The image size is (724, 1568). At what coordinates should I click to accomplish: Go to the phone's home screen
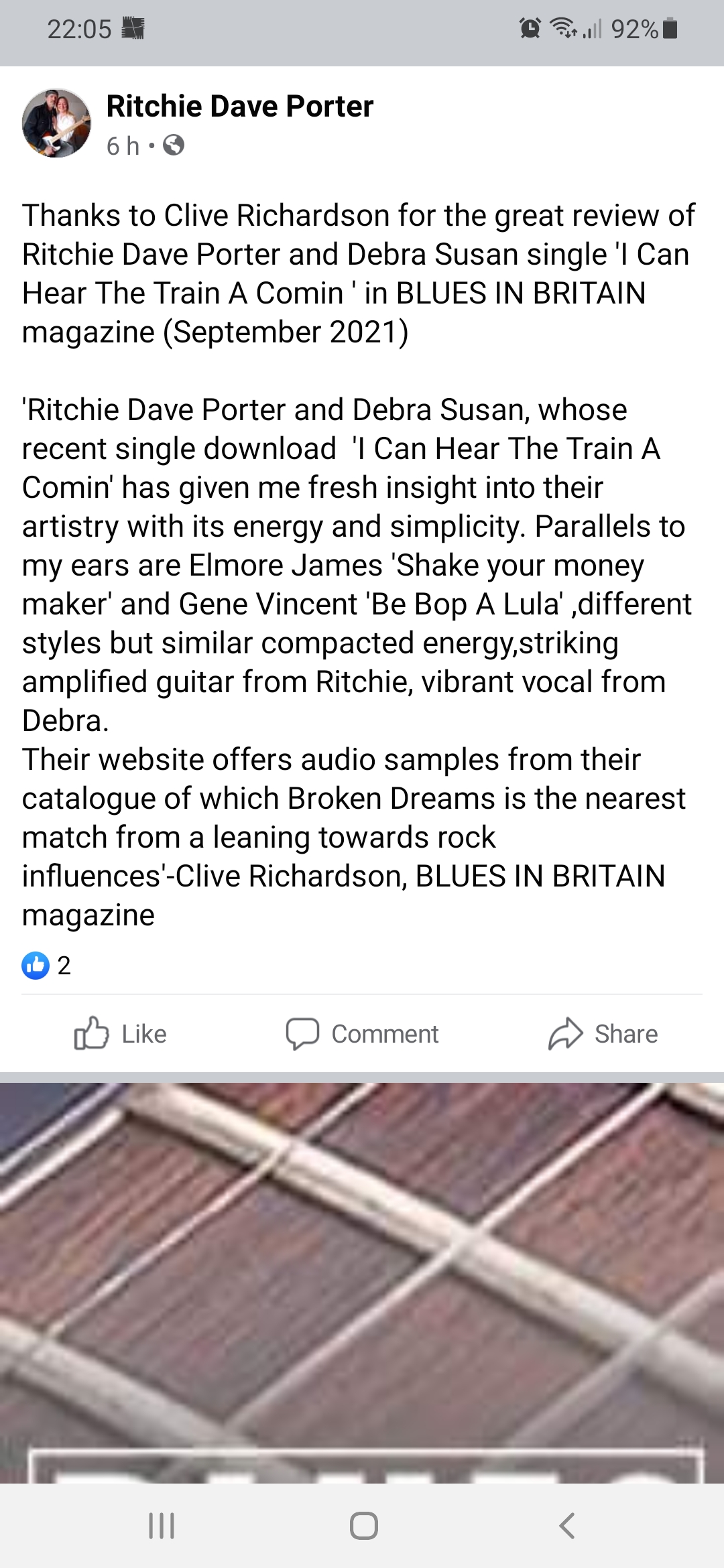tap(363, 1526)
